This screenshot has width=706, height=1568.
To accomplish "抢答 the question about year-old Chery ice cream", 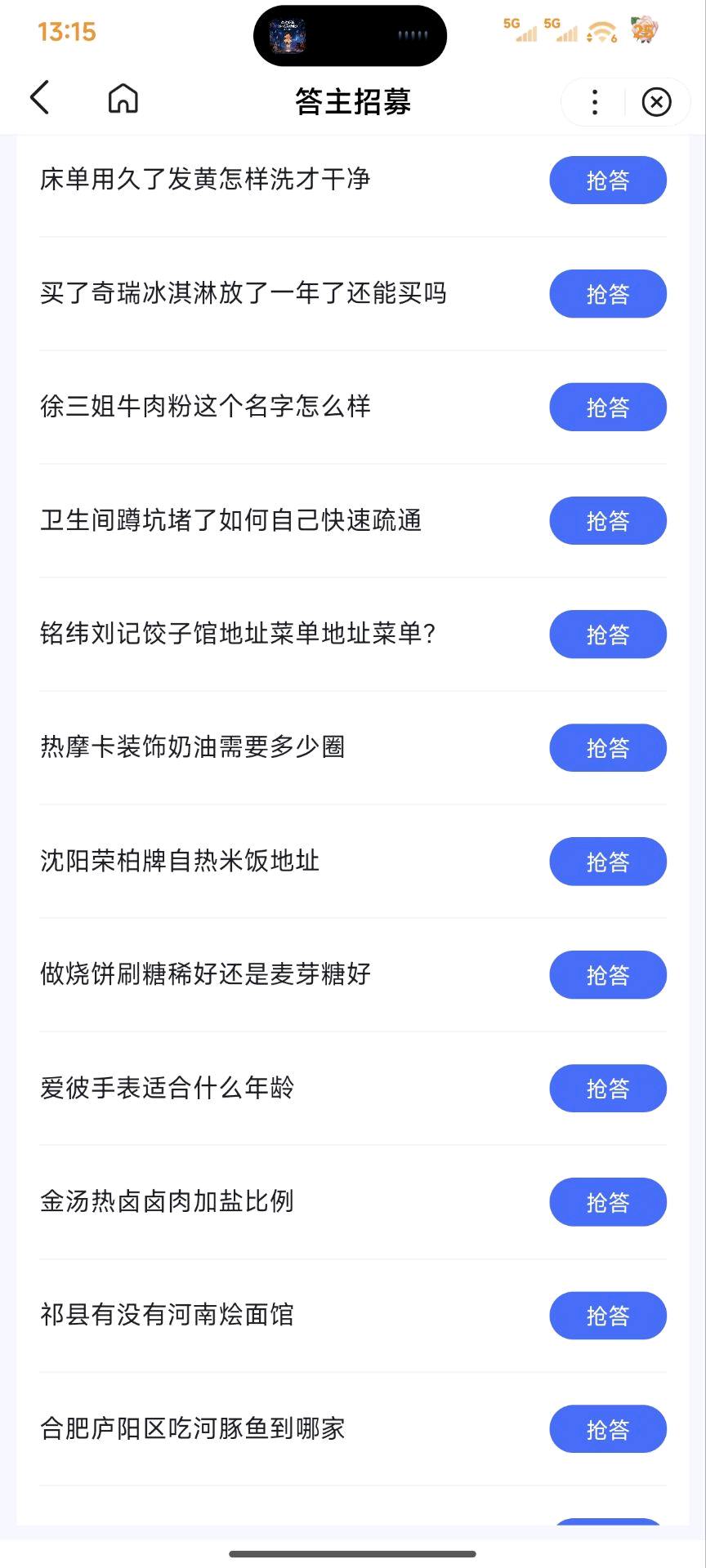I will [x=608, y=294].
